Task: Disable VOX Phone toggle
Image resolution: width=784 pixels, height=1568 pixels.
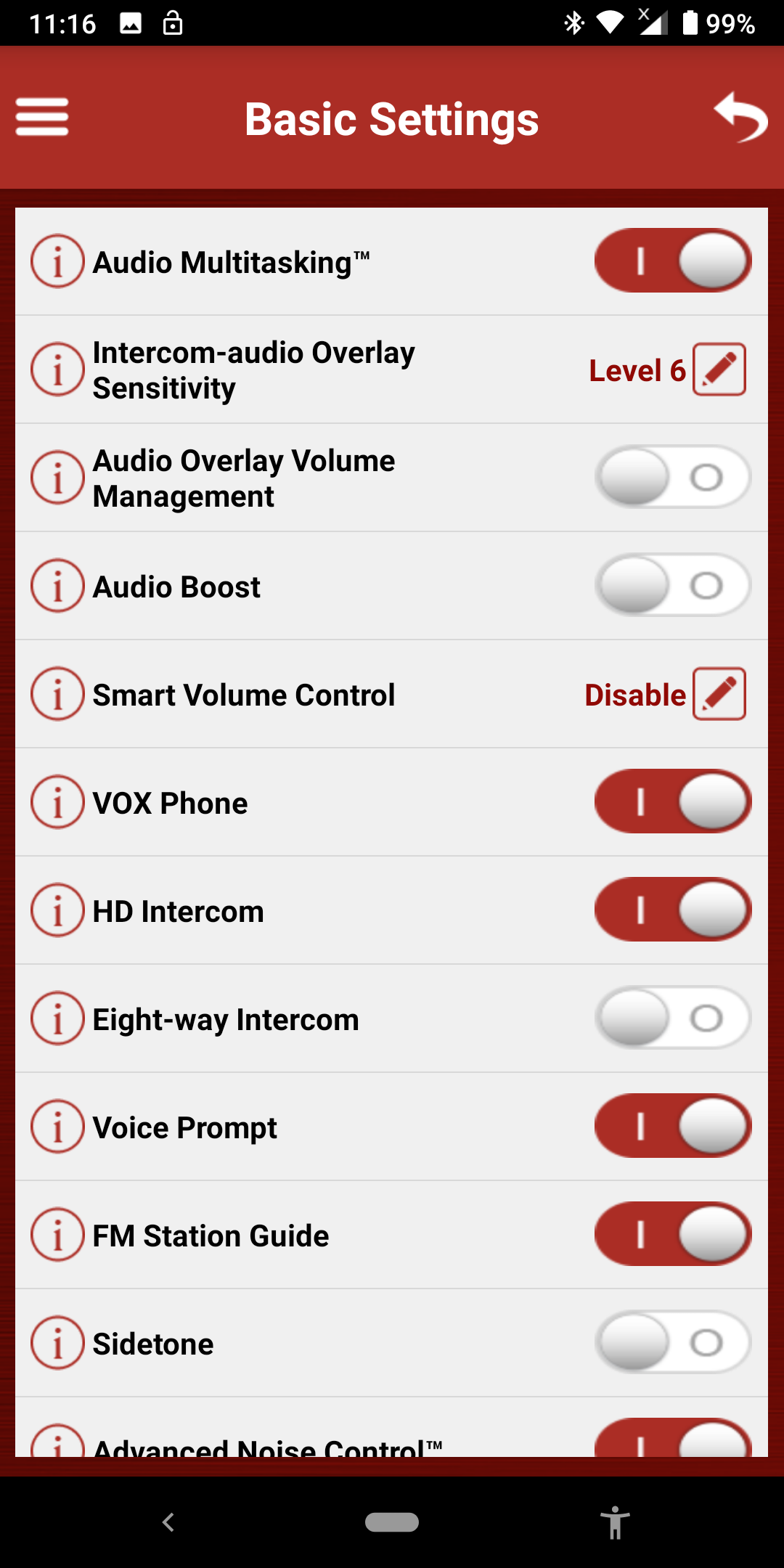Action: tap(672, 801)
